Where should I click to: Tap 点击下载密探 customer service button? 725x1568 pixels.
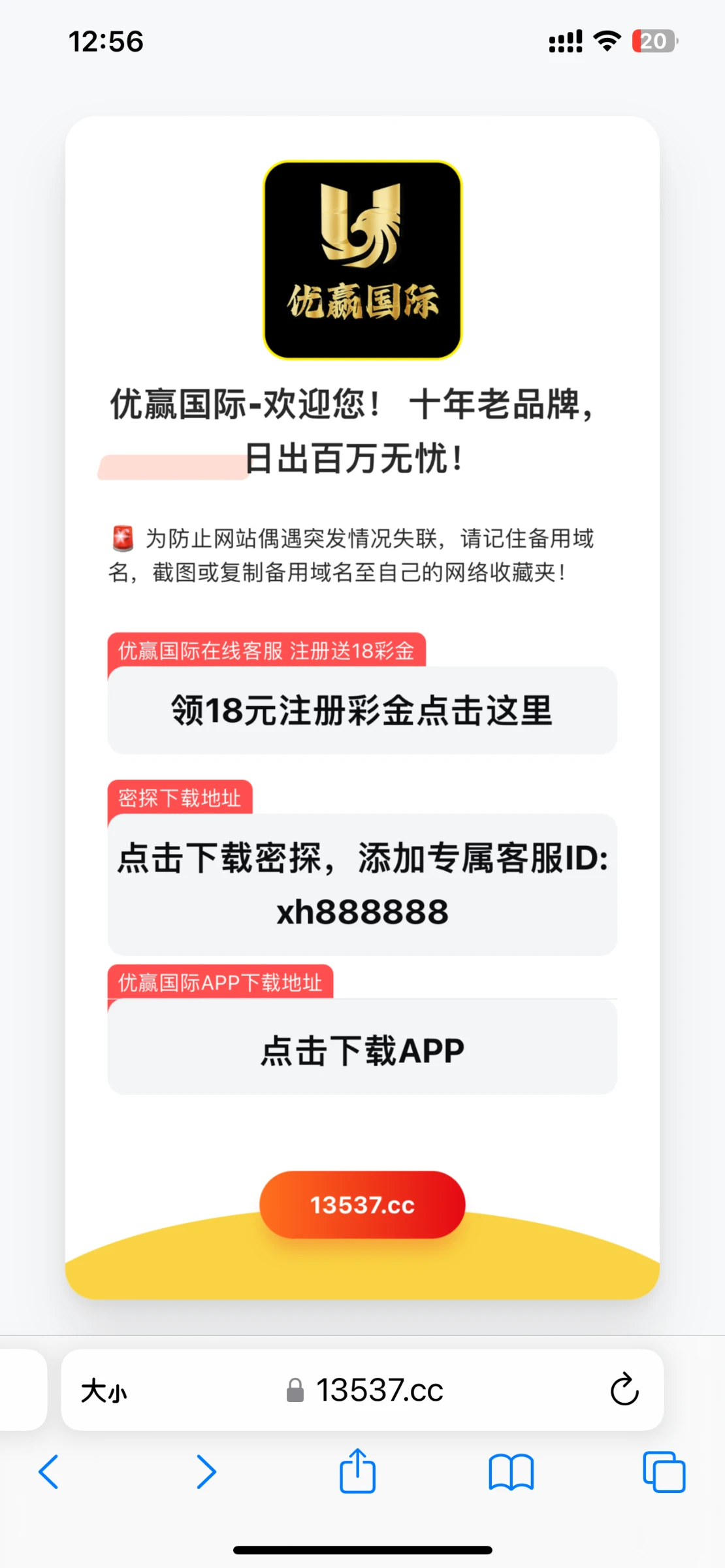362,884
